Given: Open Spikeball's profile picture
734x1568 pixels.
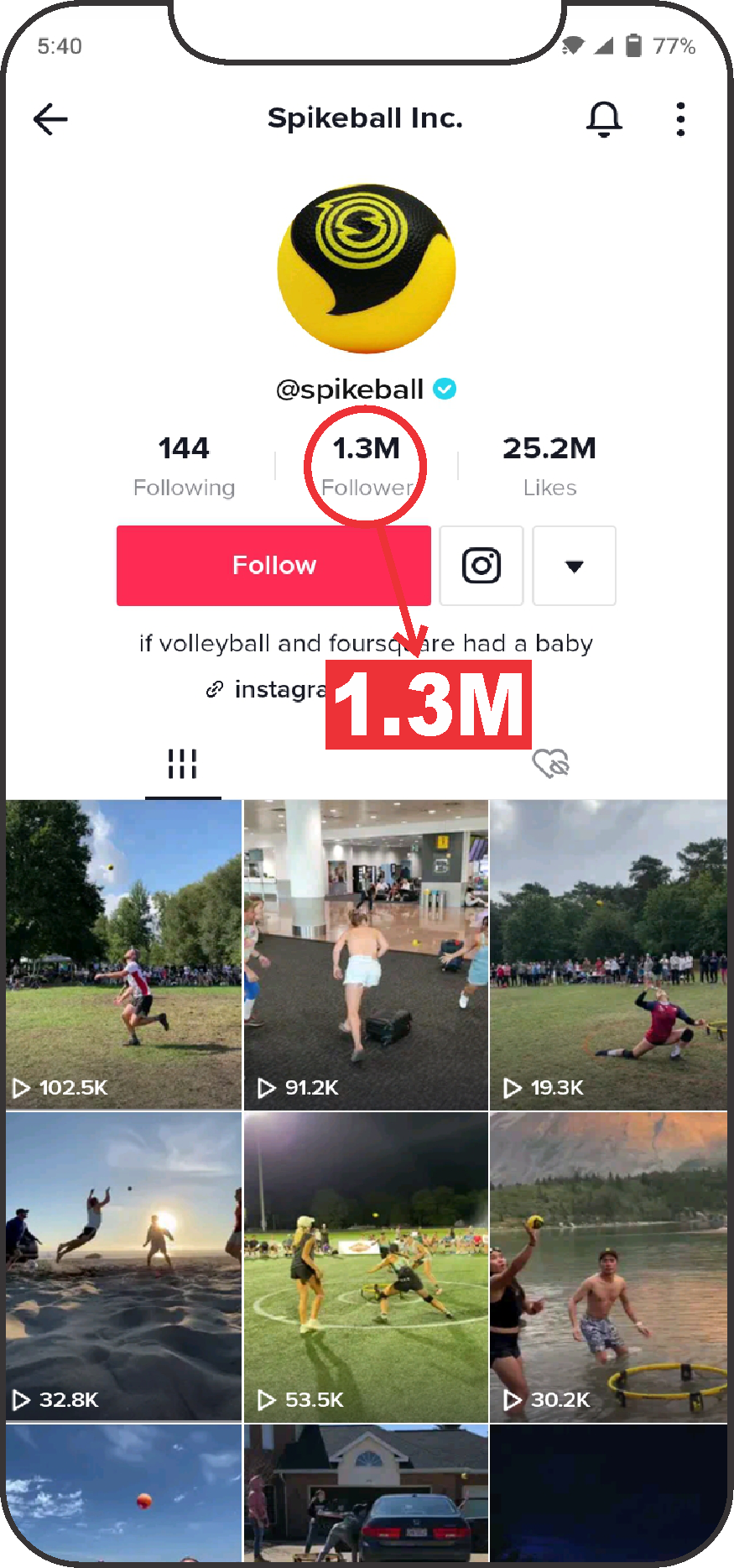Looking at the screenshot, I should (x=367, y=269).
